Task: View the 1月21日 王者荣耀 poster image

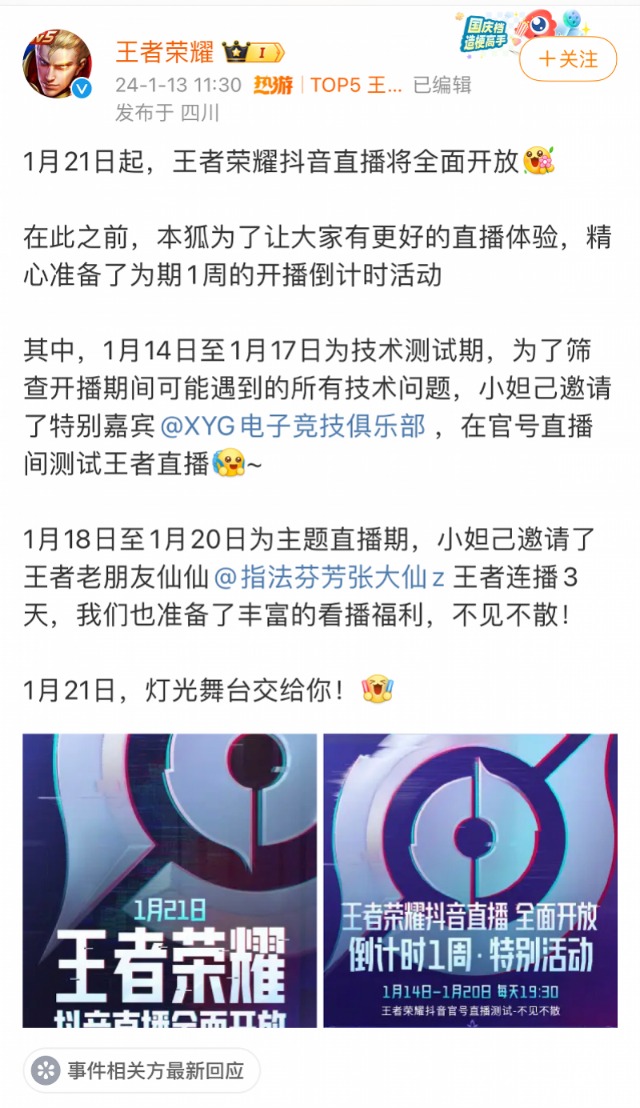Action: point(169,880)
